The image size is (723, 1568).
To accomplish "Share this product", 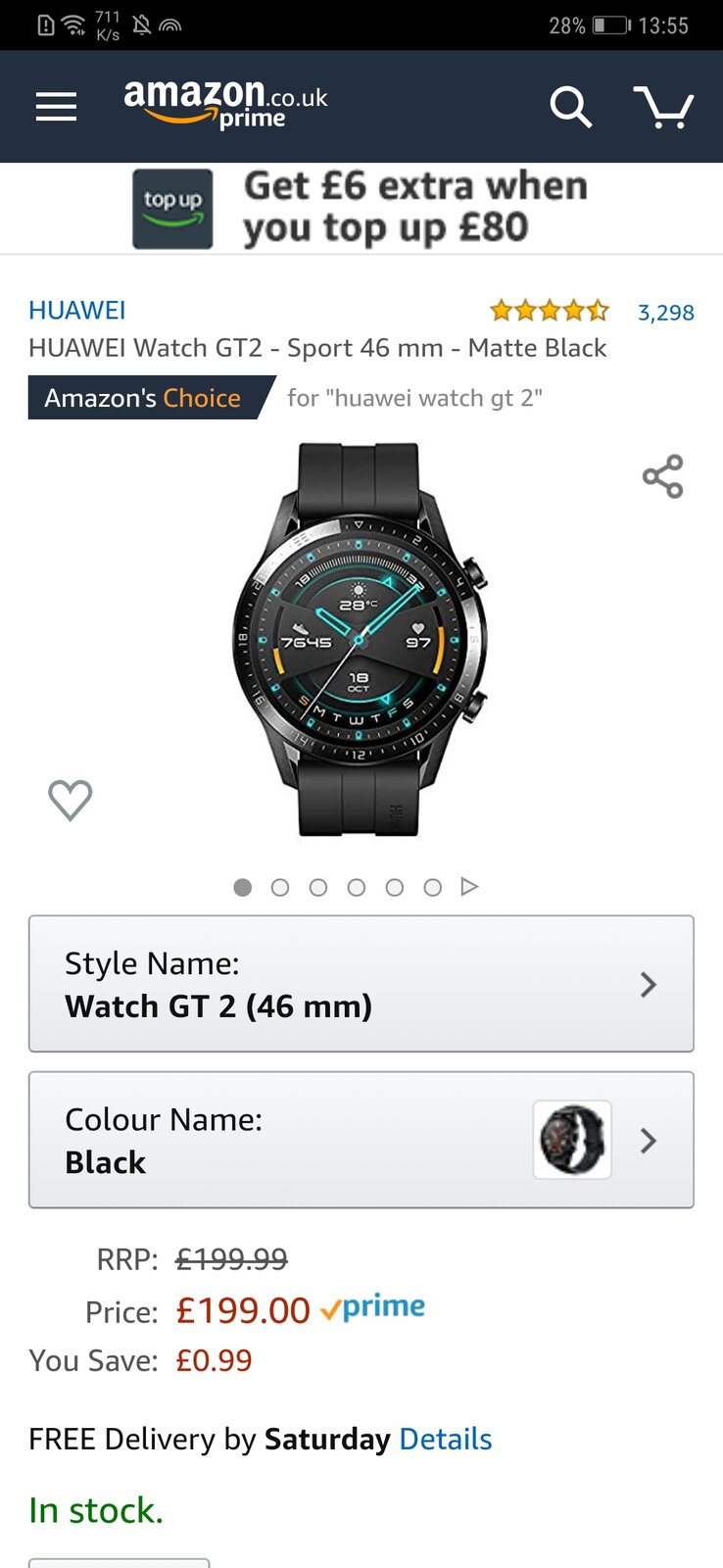I will (x=662, y=476).
